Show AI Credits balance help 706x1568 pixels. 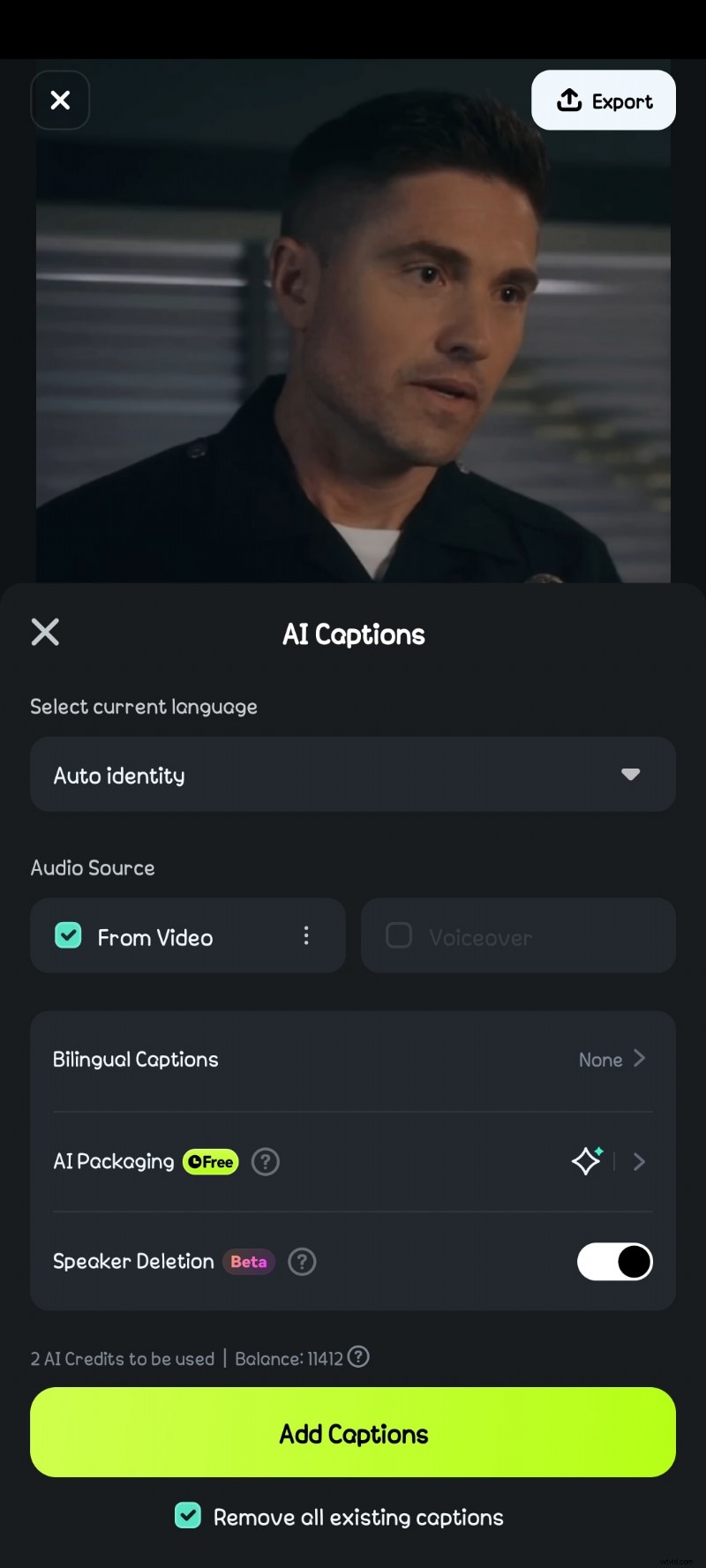point(358,1357)
